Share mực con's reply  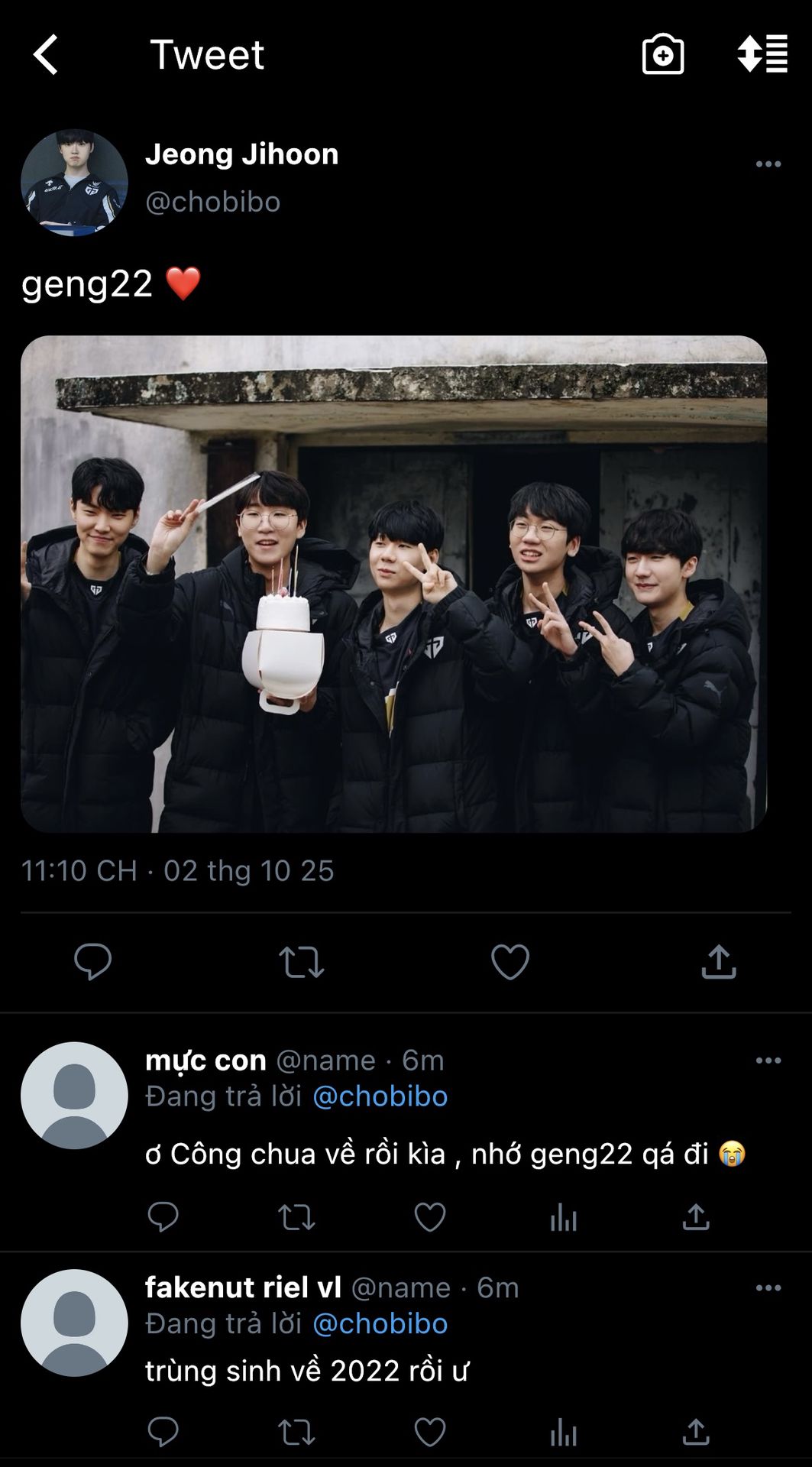[695, 1217]
